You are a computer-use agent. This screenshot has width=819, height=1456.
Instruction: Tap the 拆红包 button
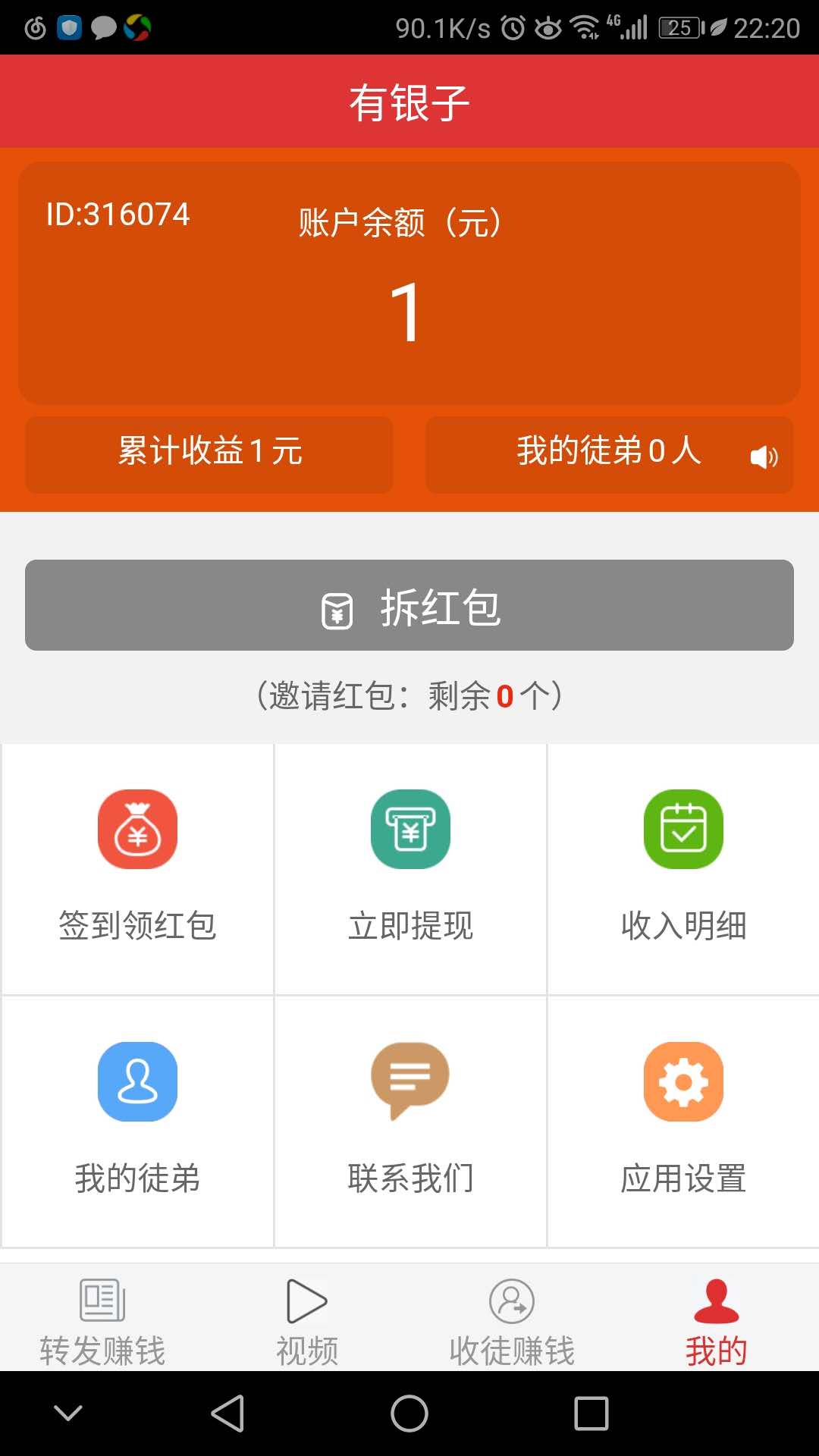point(409,605)
